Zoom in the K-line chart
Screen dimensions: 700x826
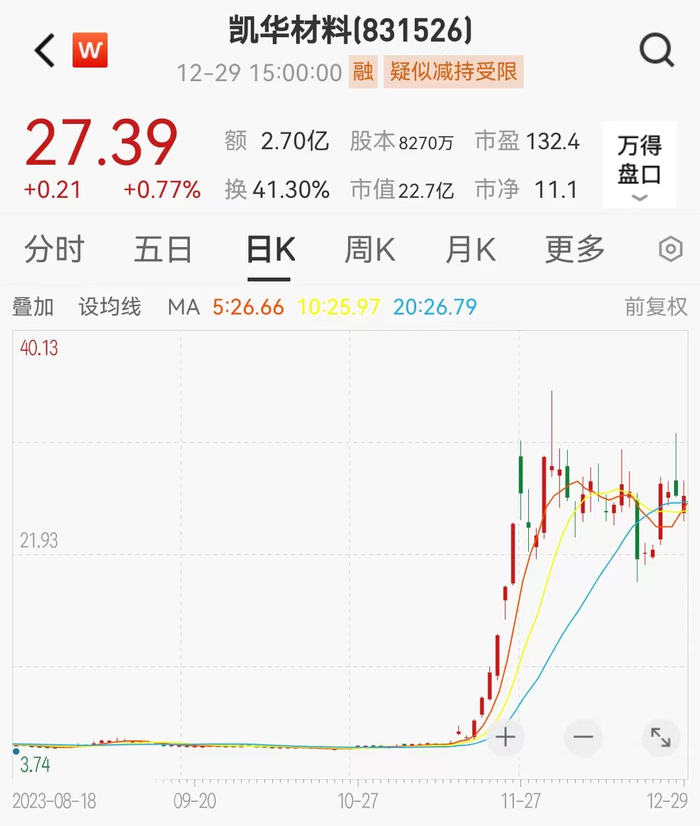(x=506, y=738)
